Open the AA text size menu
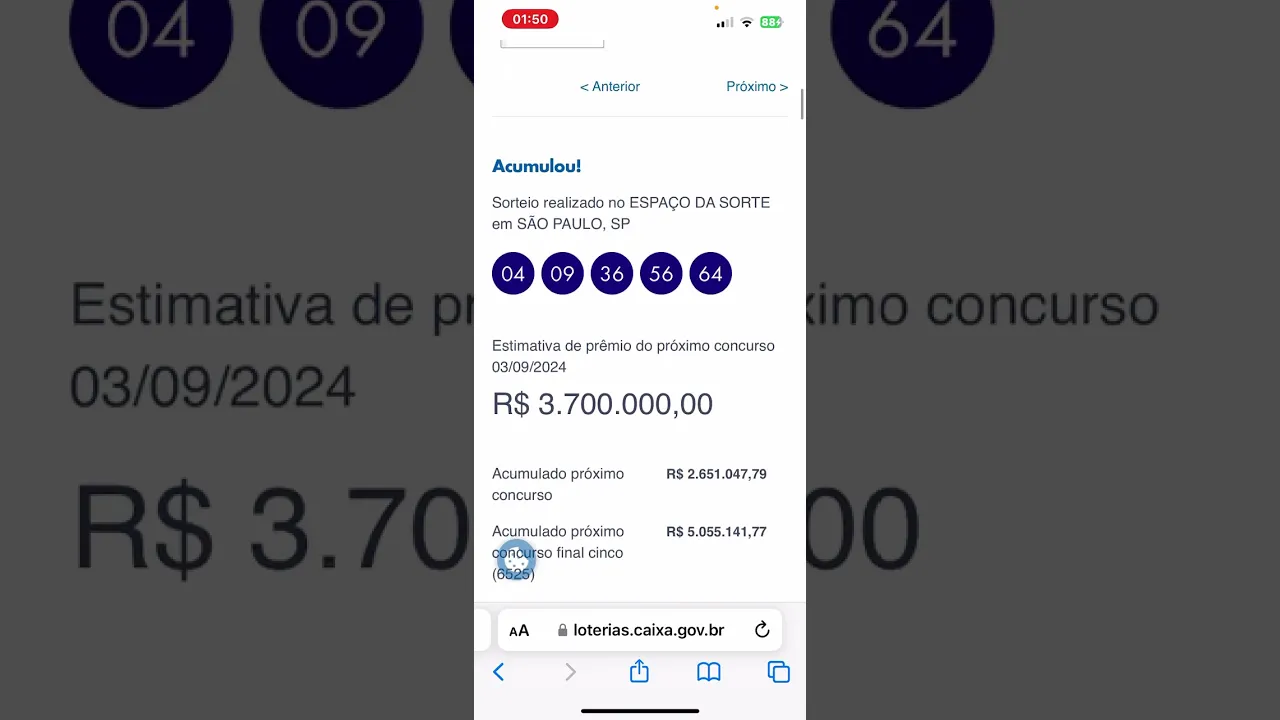The height and width of the screenshot is (720, 1280). (x=519, y=631)
